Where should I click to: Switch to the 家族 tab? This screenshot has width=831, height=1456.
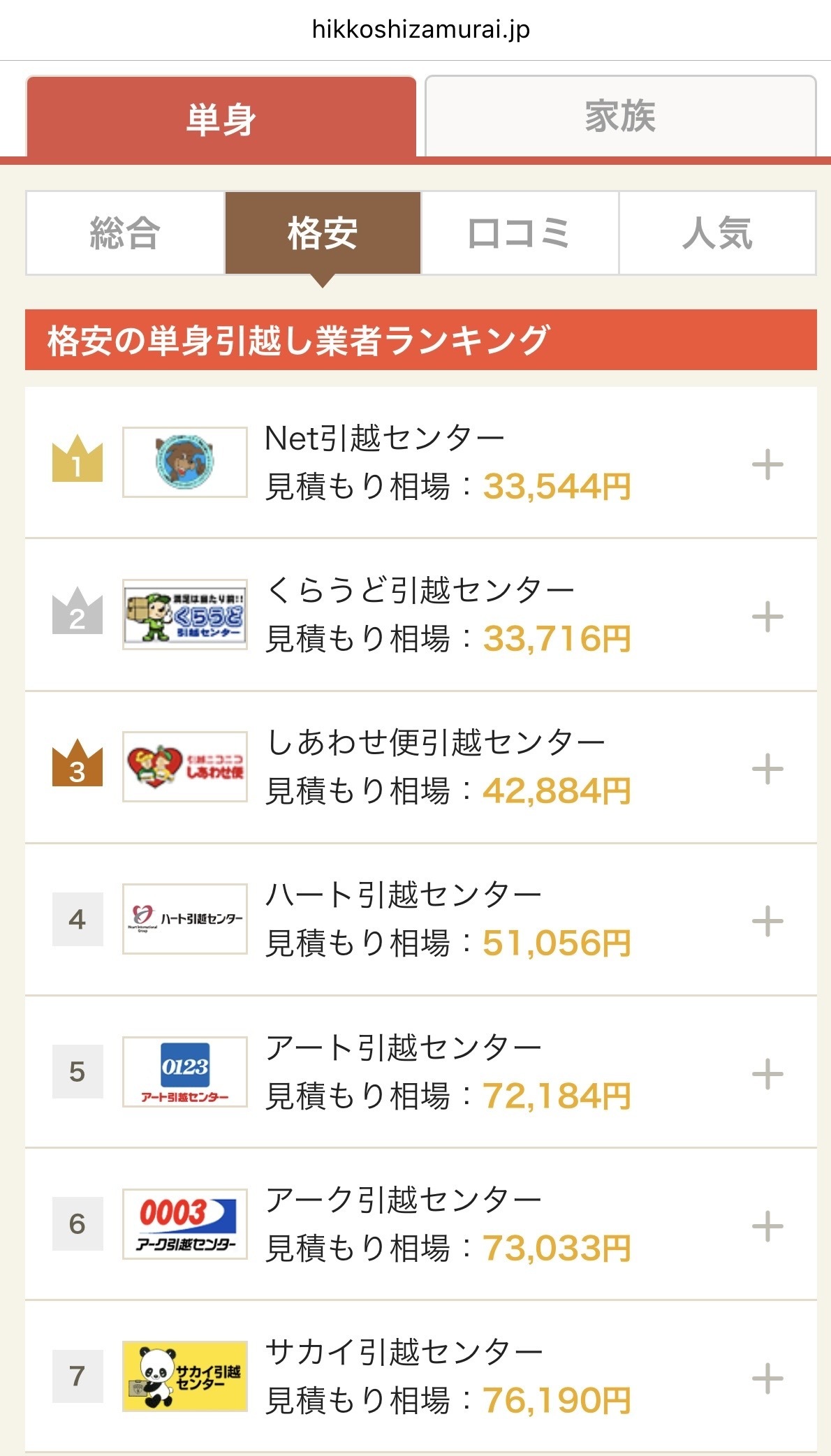click(x=620, y=116)
